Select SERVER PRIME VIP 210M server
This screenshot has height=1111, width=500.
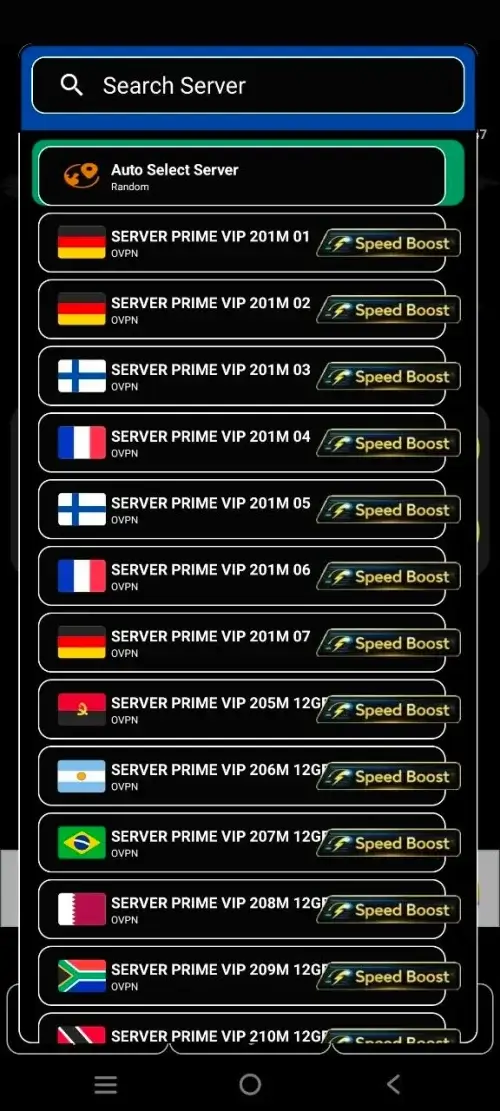[x=242, y=1028]
